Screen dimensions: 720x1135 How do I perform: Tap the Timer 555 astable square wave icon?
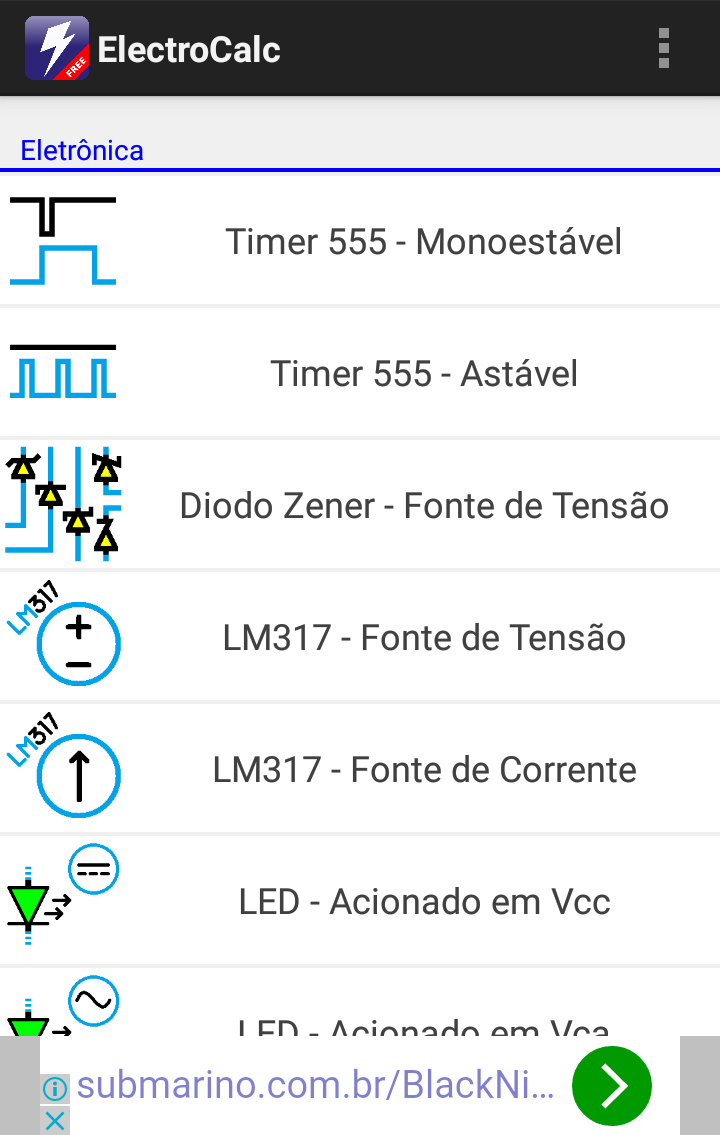coord(62,372)
